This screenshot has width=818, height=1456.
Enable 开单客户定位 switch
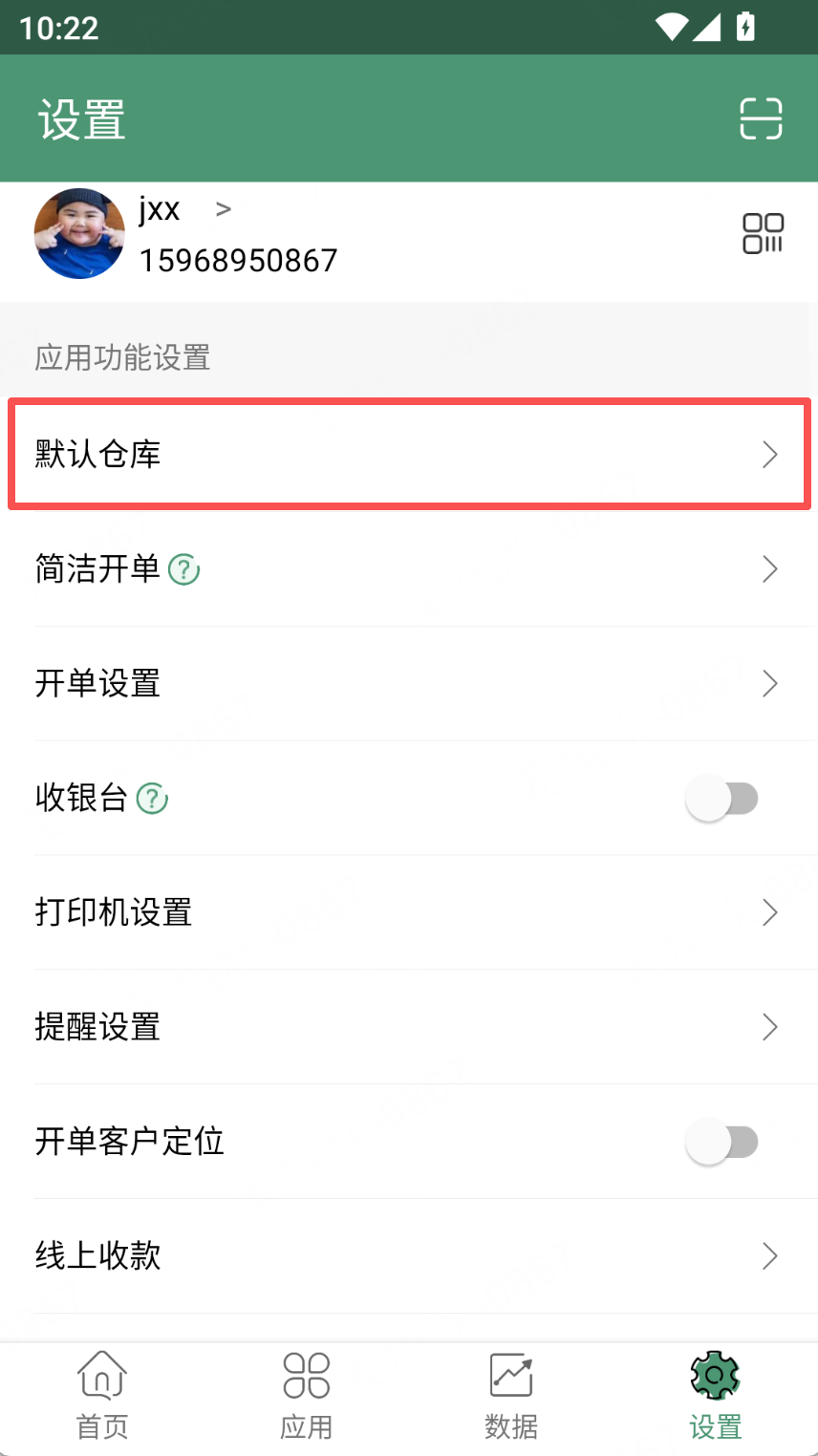pyautogui.click(x=722, y=1142)
